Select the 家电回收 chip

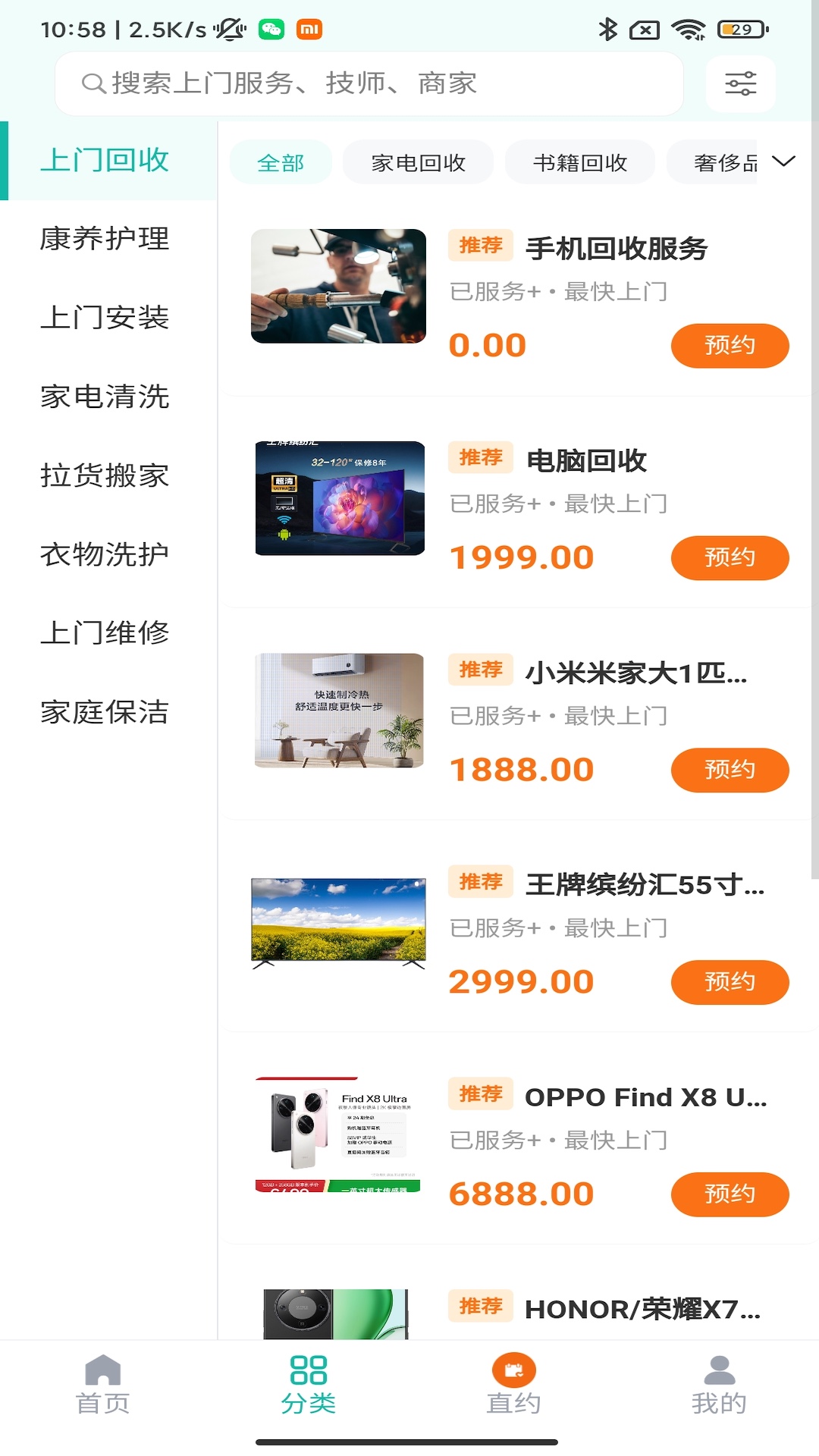click(x=418, y=162)
